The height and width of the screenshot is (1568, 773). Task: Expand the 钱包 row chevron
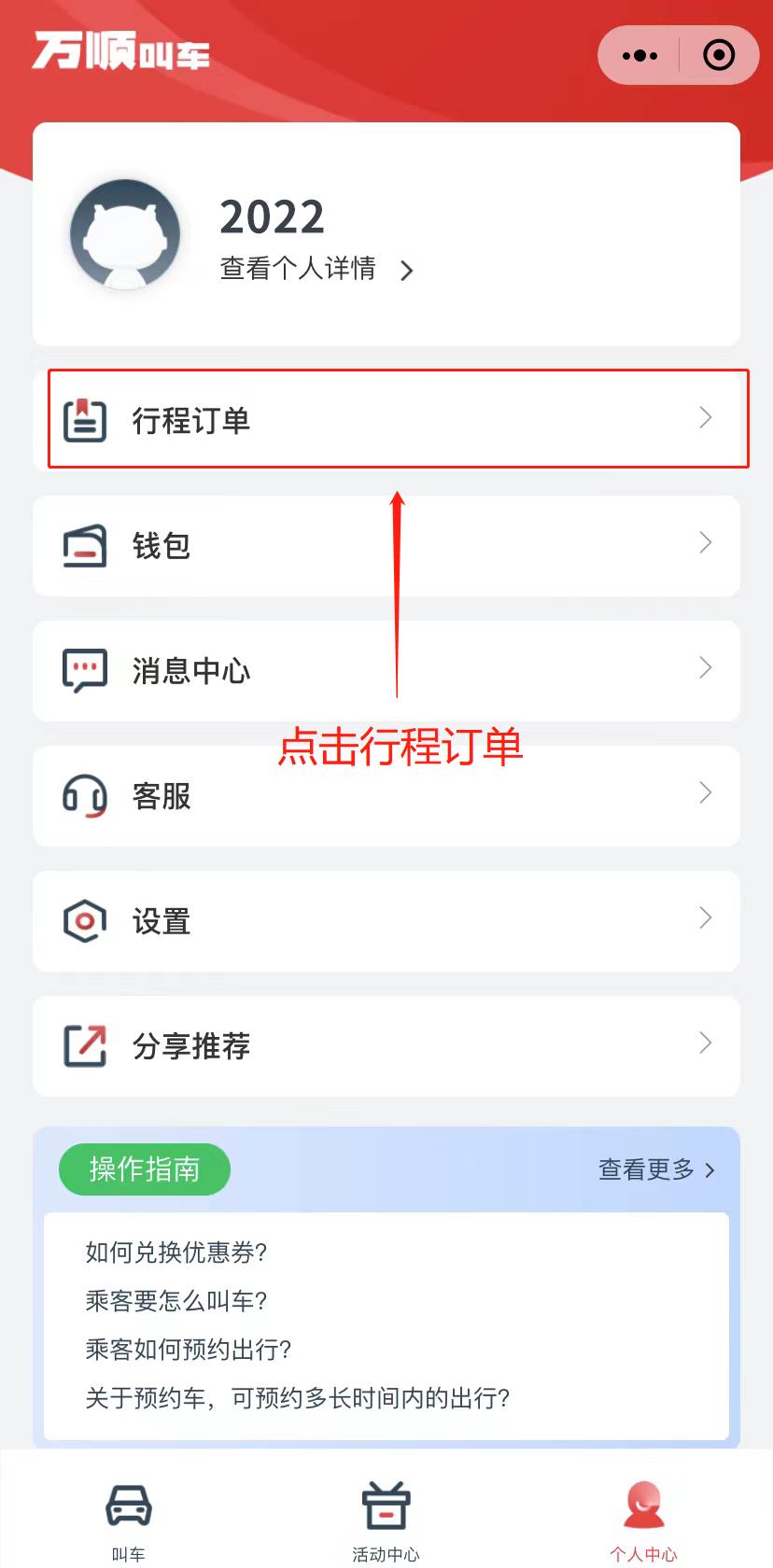705,542
